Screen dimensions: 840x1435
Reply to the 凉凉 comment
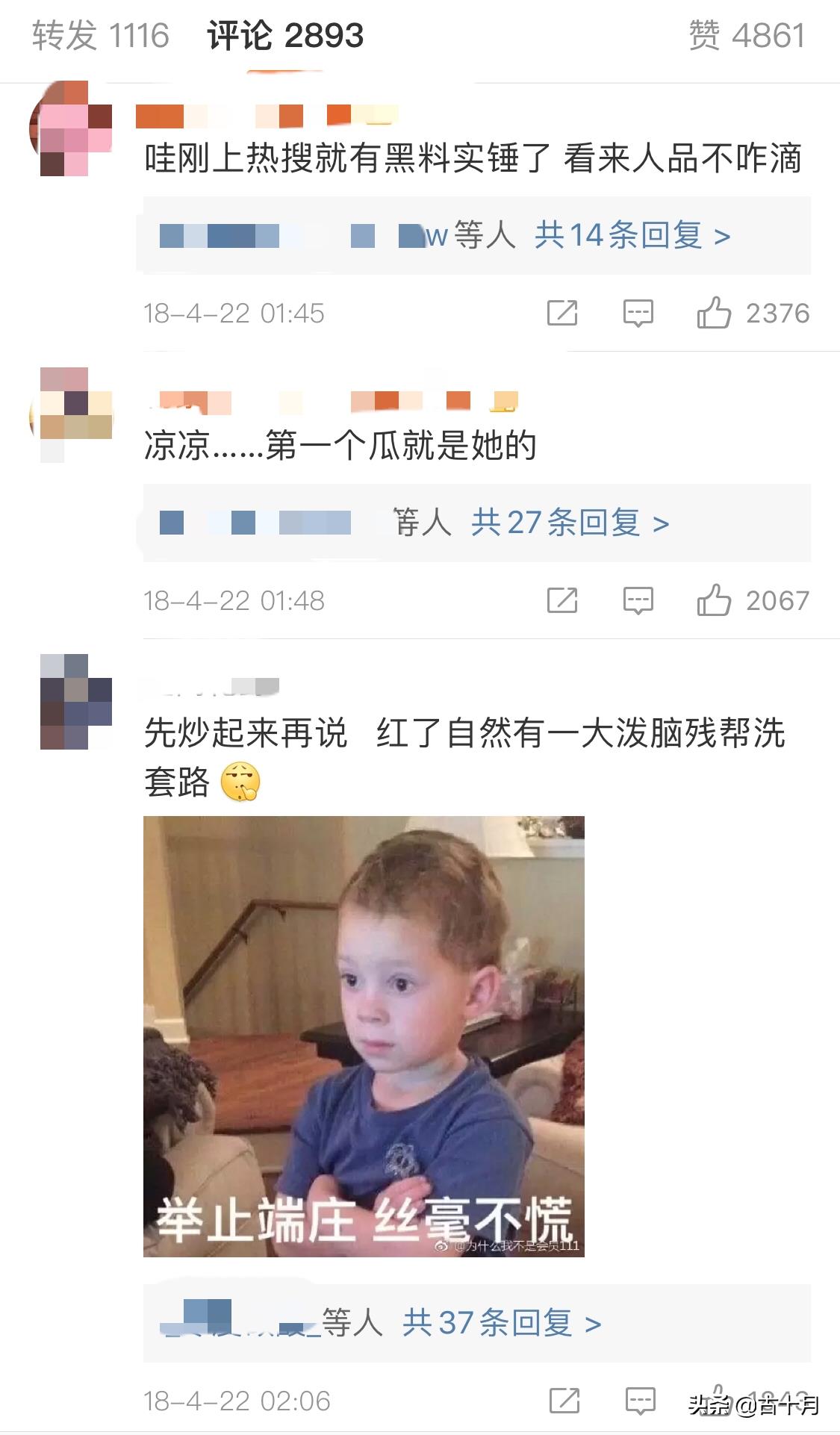pos(638,601)
